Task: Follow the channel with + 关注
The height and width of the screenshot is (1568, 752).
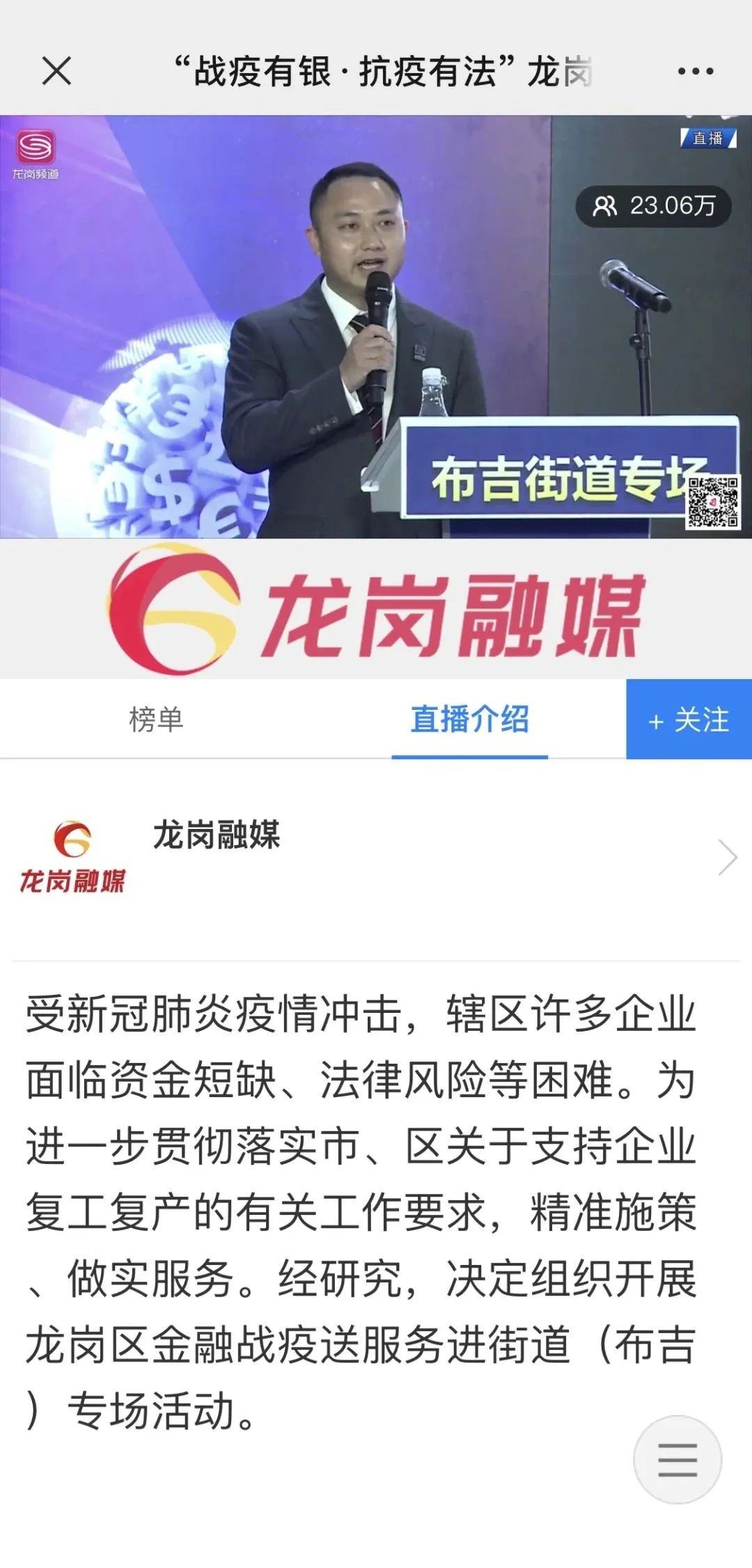Action: click(x=689, y=719)
